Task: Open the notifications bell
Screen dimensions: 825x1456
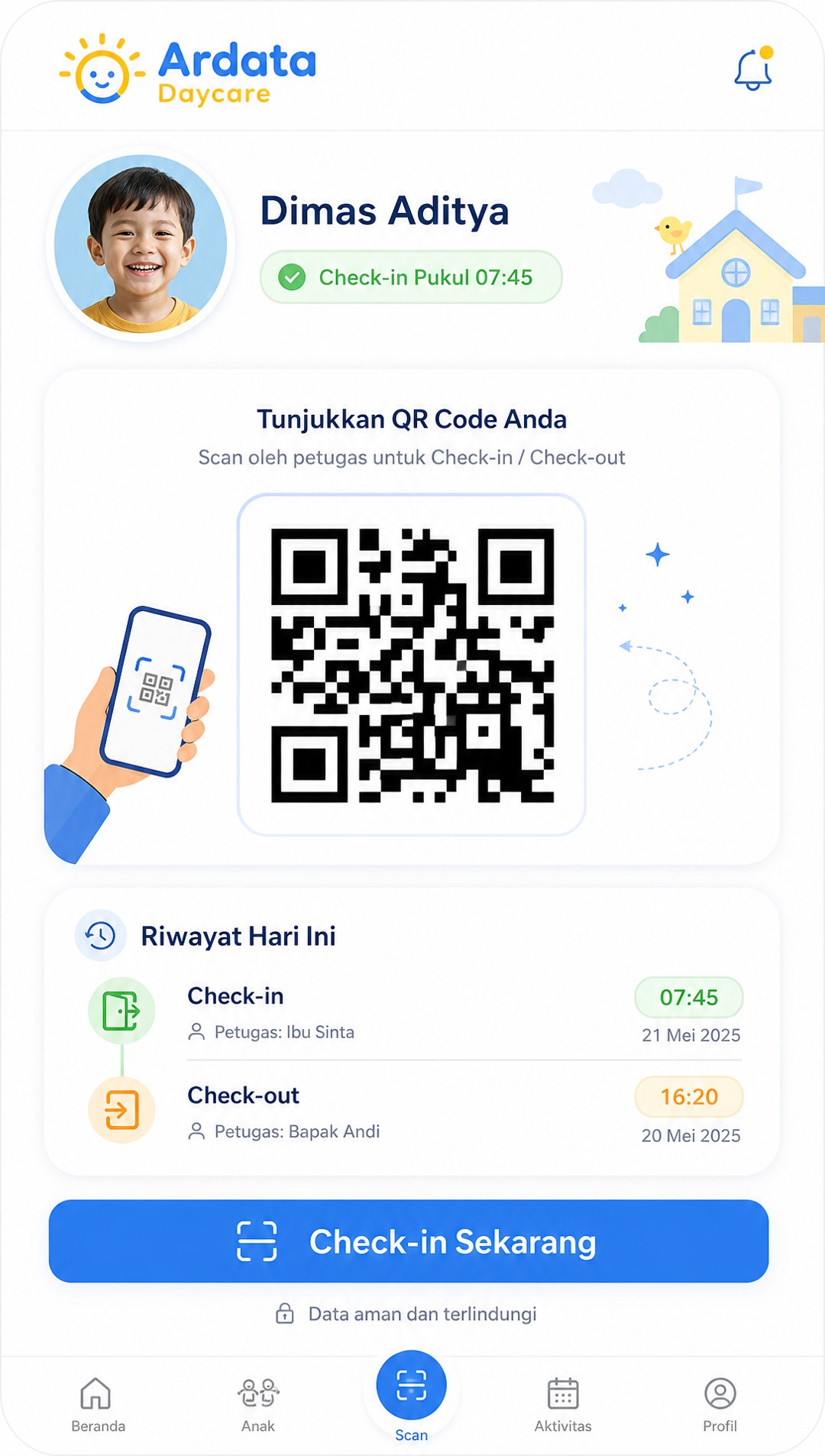Action: 753,70
